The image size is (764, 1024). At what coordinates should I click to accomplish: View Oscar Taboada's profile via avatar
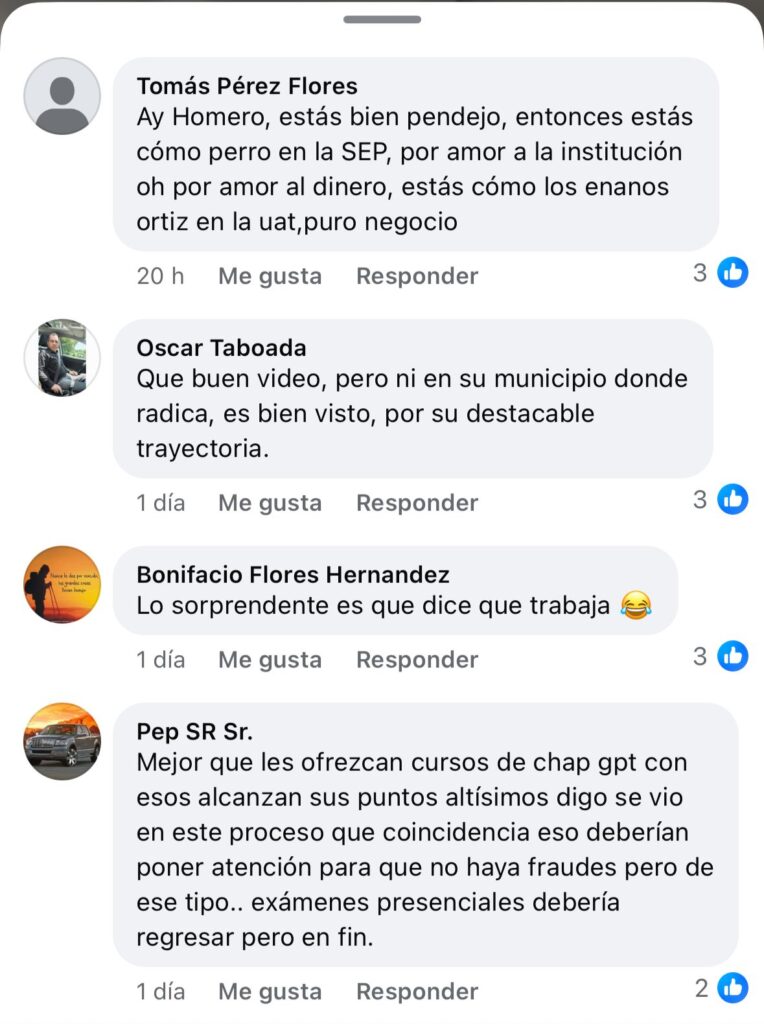click(62, 358)
